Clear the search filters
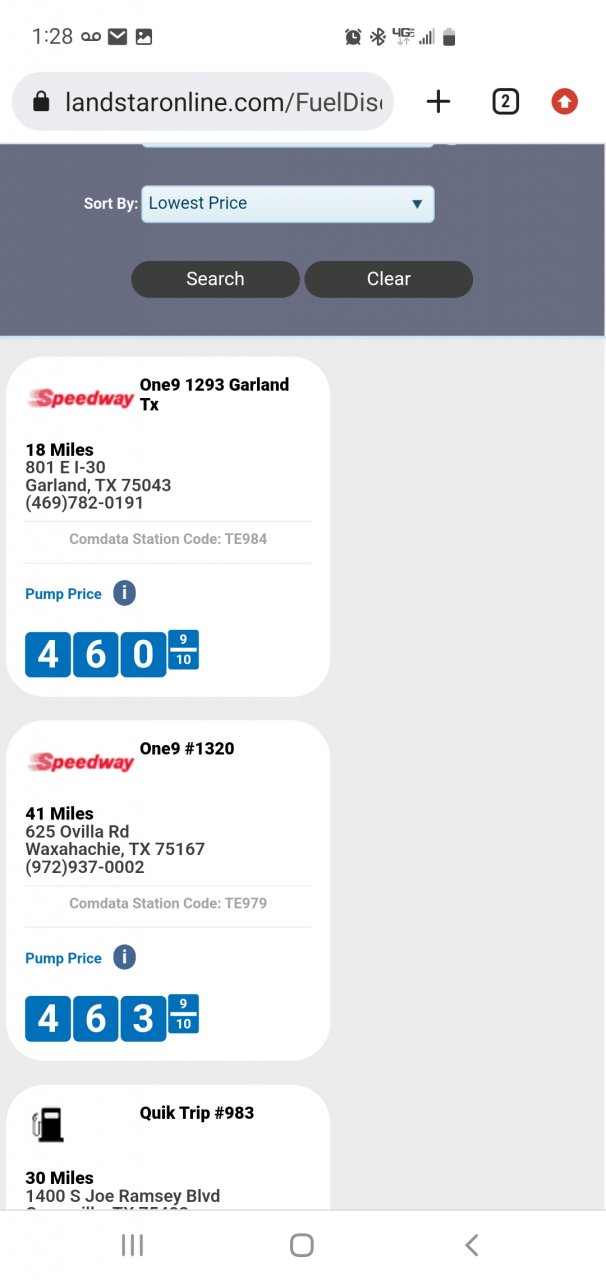This screenshot has height=1280, width=606. pos(388,279)
